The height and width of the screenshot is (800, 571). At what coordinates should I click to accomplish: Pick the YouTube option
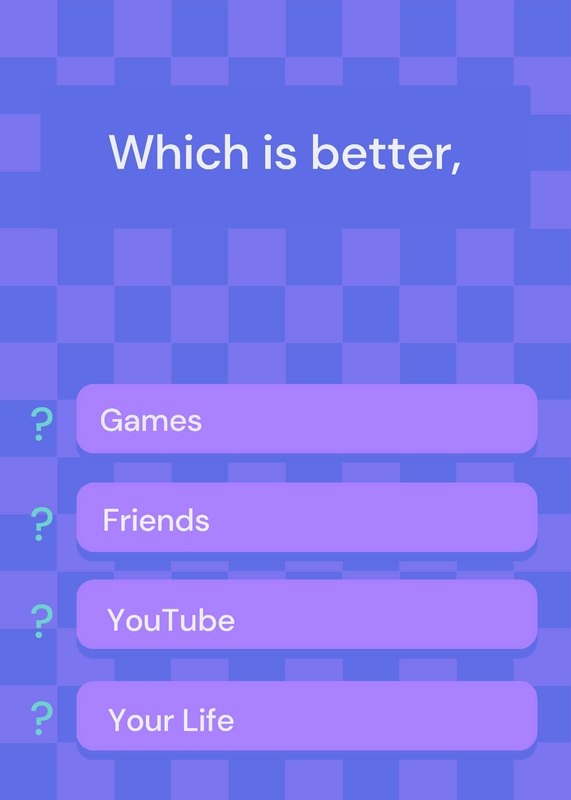click(307, 614)
